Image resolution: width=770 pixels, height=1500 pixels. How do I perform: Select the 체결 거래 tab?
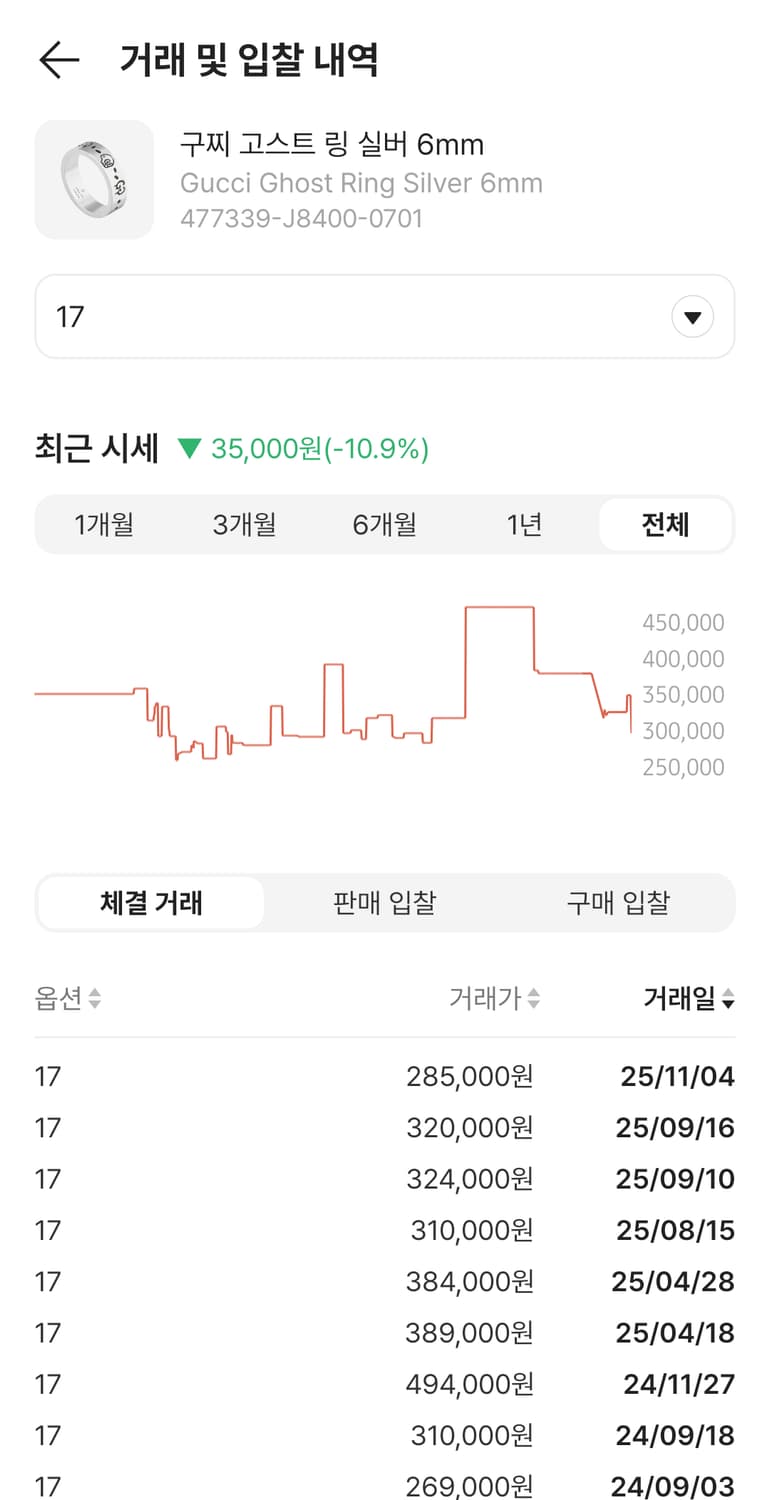click(x=150, y=902)
